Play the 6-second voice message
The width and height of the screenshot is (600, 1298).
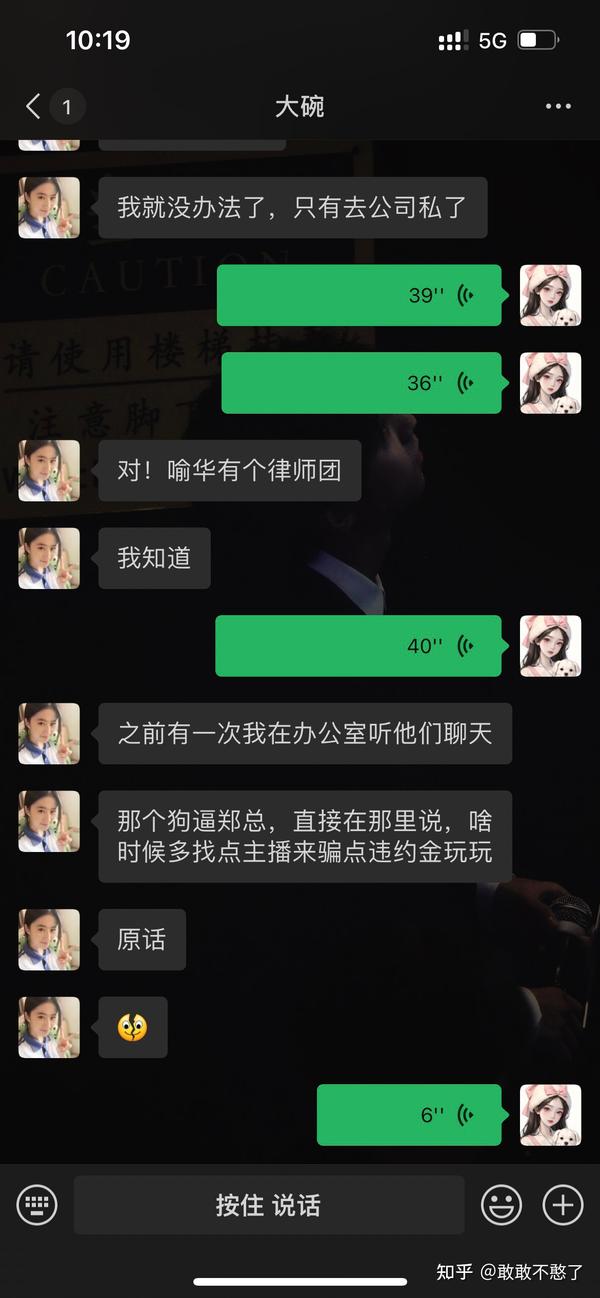(x=409, y=1115)
